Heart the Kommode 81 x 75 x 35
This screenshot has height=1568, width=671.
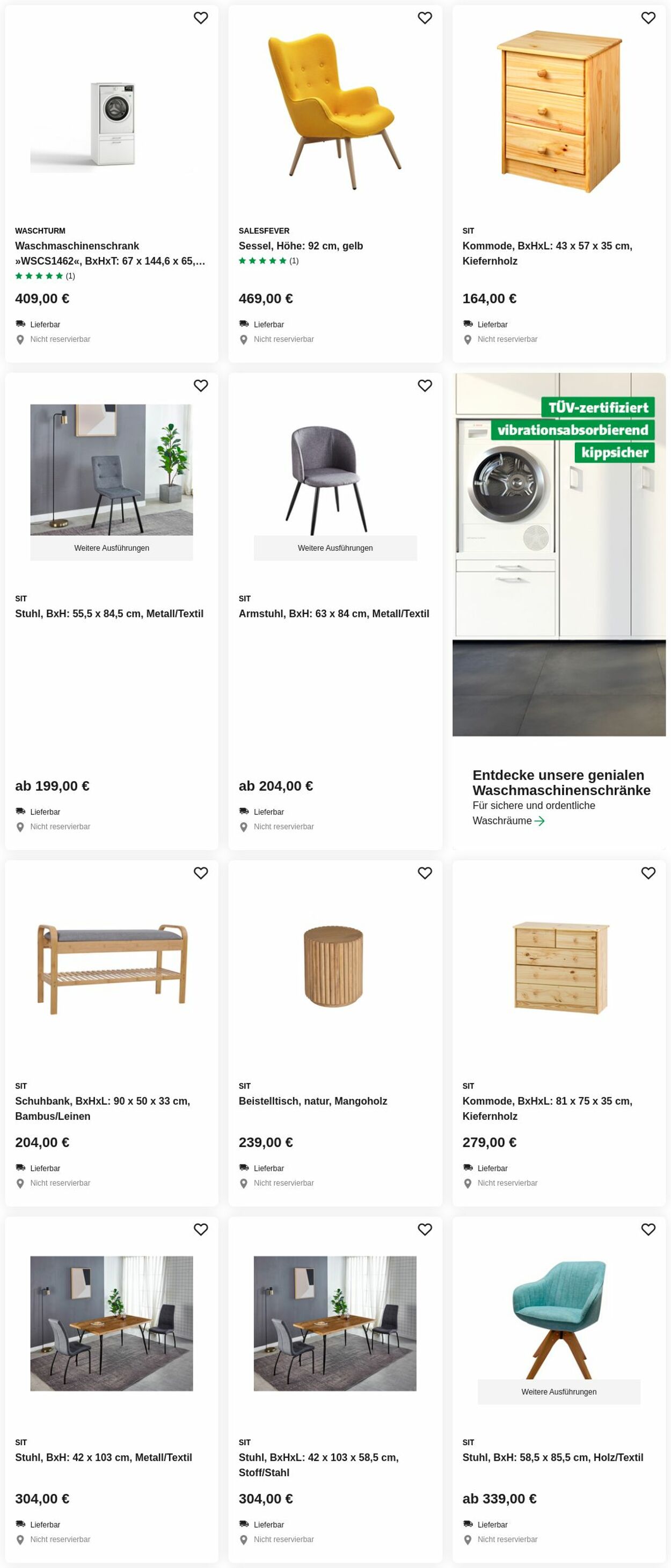[x=648, y=873]
